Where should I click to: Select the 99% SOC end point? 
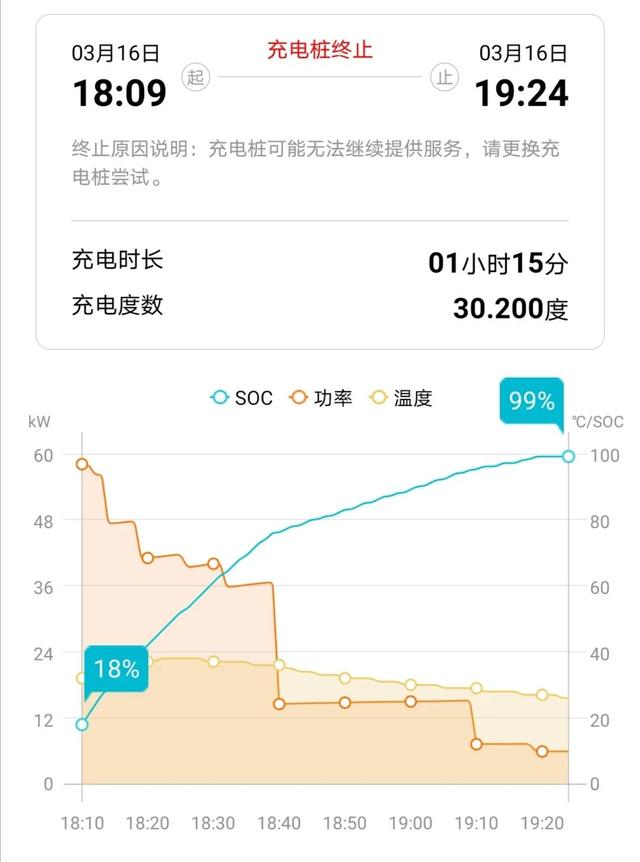tap(568, 456)
